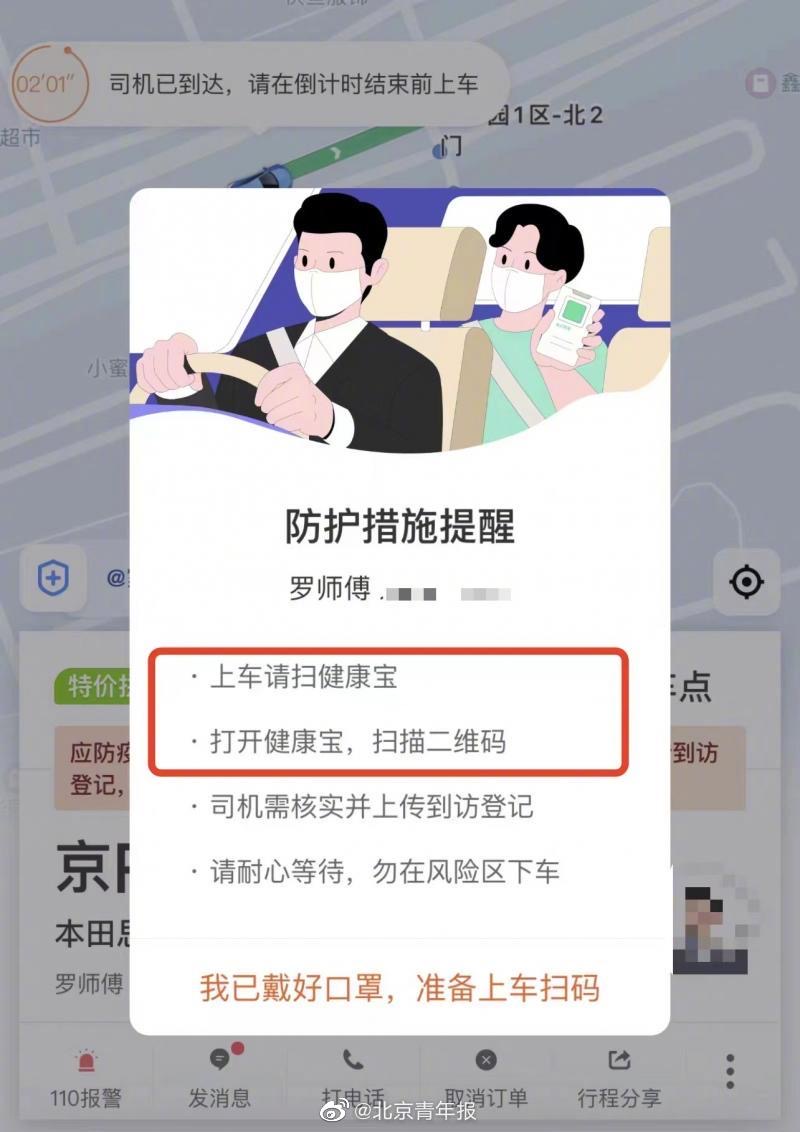This screenshot has height=1132, width=800.
Task: Open the 110 alarm button
Action: pos(86,1077)
